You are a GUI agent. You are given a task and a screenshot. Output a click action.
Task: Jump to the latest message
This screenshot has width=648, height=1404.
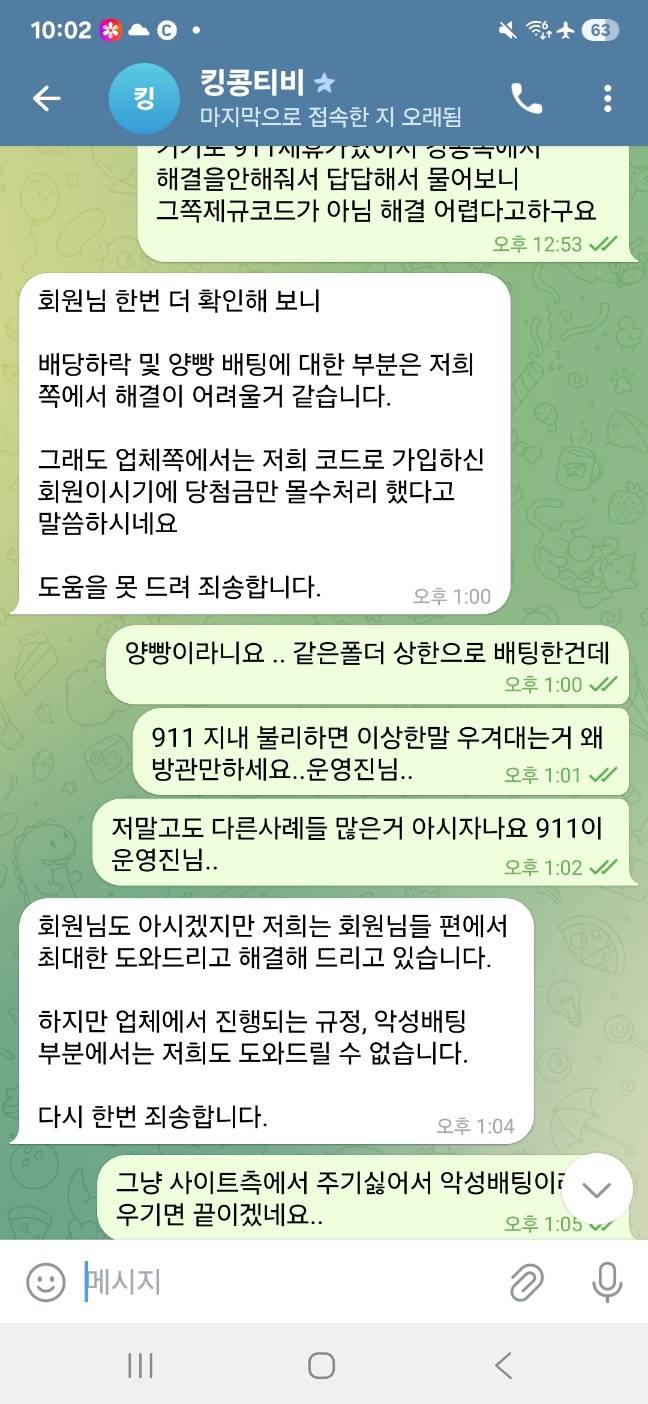point(597,1189)
